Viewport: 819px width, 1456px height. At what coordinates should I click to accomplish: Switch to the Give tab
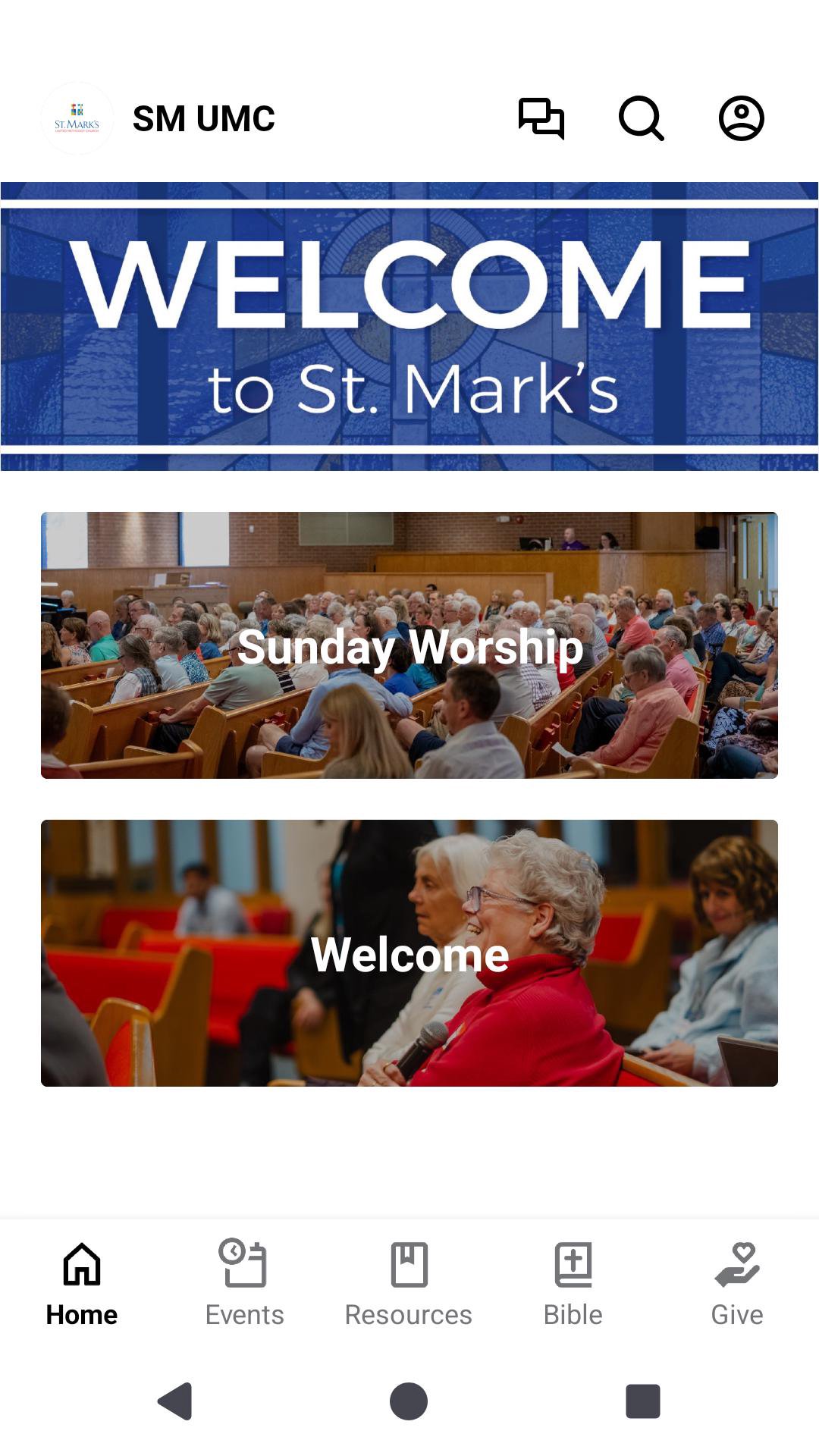737,1283
